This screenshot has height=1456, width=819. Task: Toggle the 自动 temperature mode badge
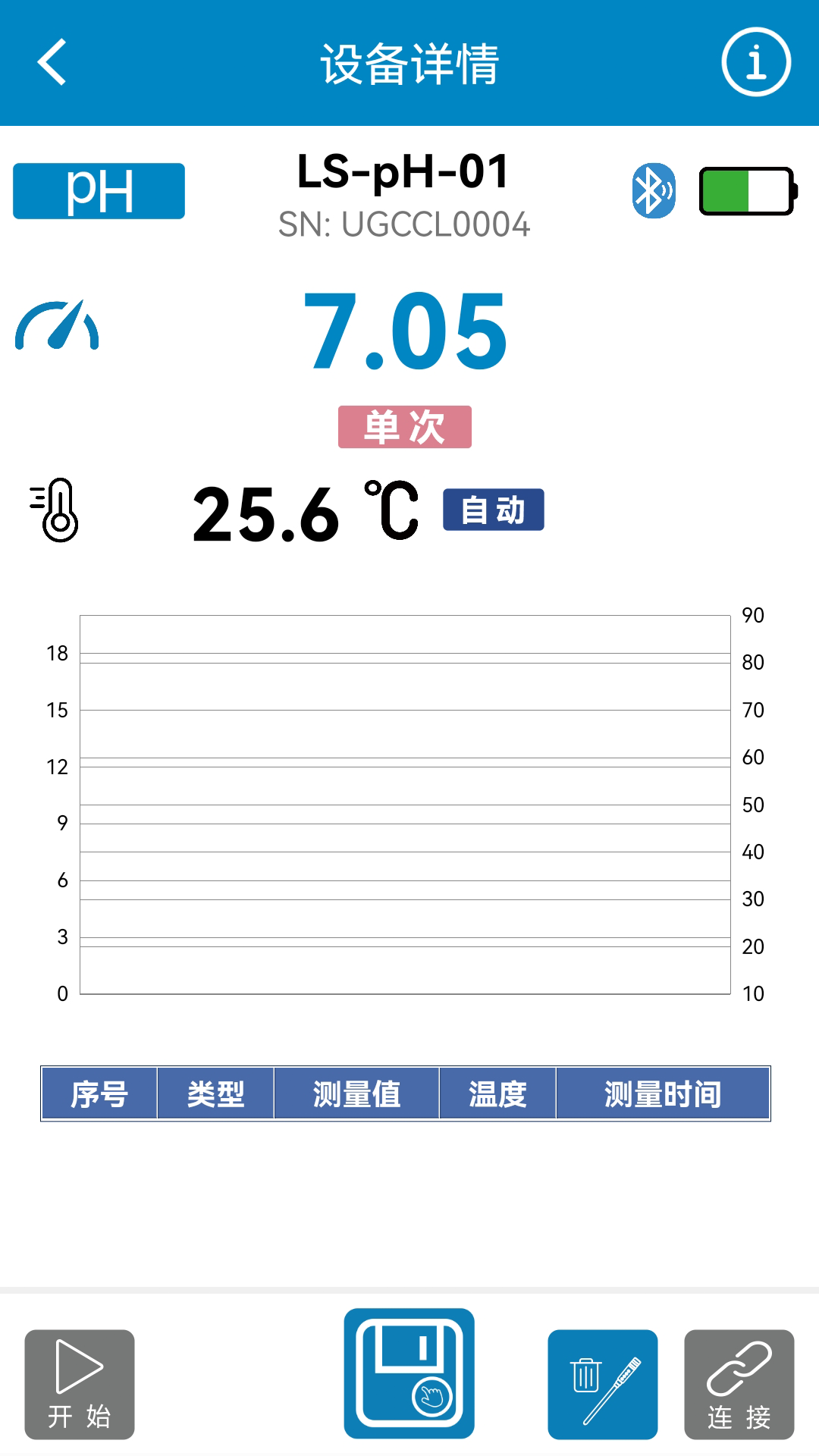click(x=494, y=510)
